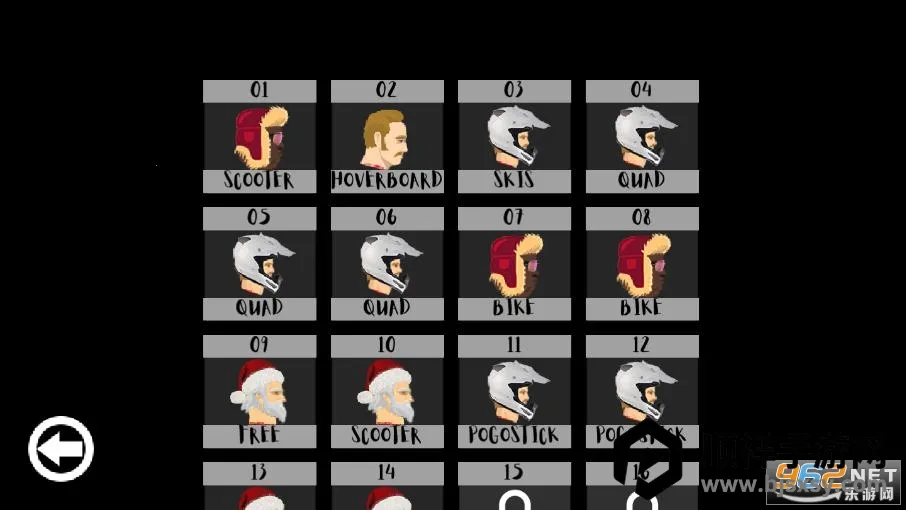The height and width of the screenshot is (510, 906).
Task: Select the level 15 tile
Action: click(514, 487)
